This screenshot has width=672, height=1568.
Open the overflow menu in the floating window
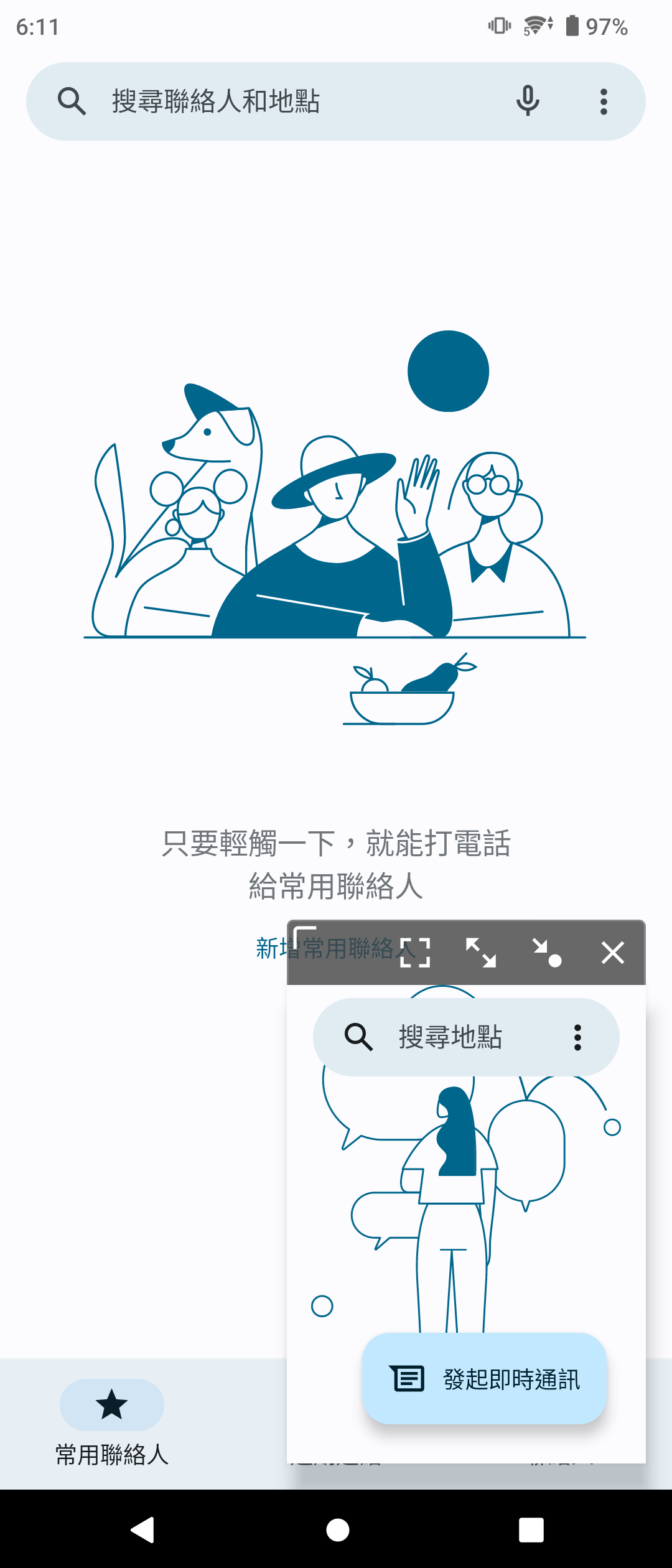[577, 1037]
